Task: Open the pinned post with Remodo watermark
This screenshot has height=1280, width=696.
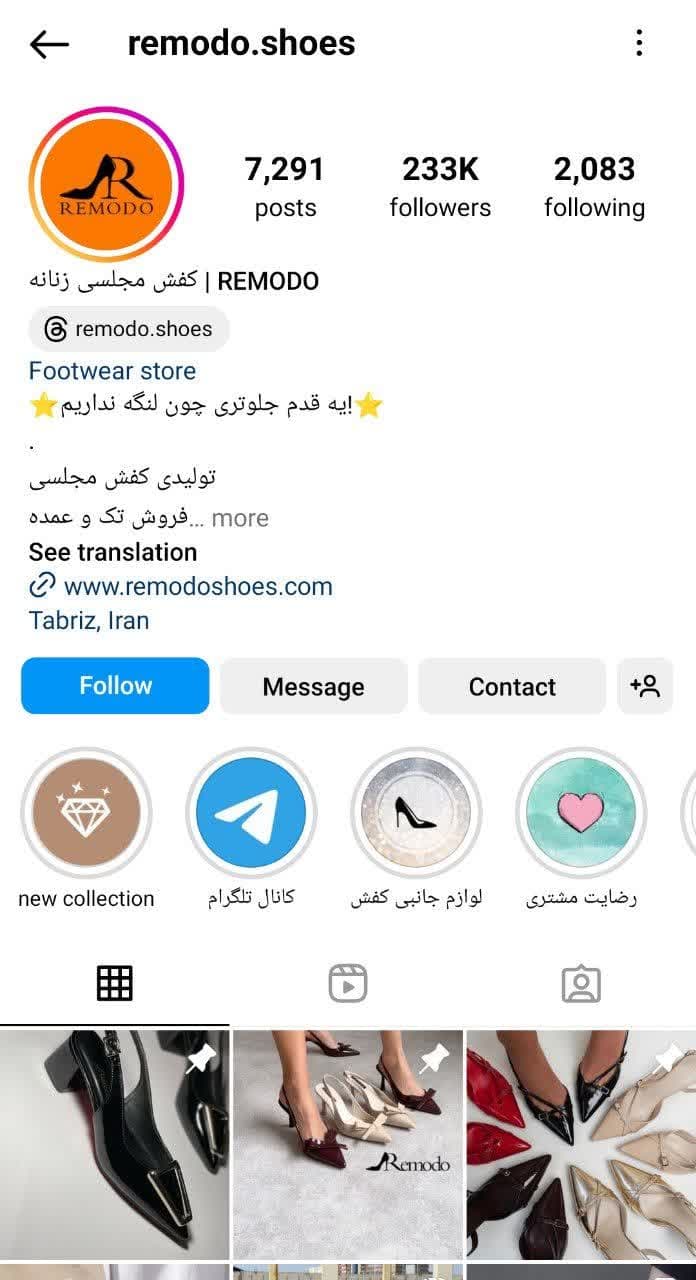Action: point(348,1145)
